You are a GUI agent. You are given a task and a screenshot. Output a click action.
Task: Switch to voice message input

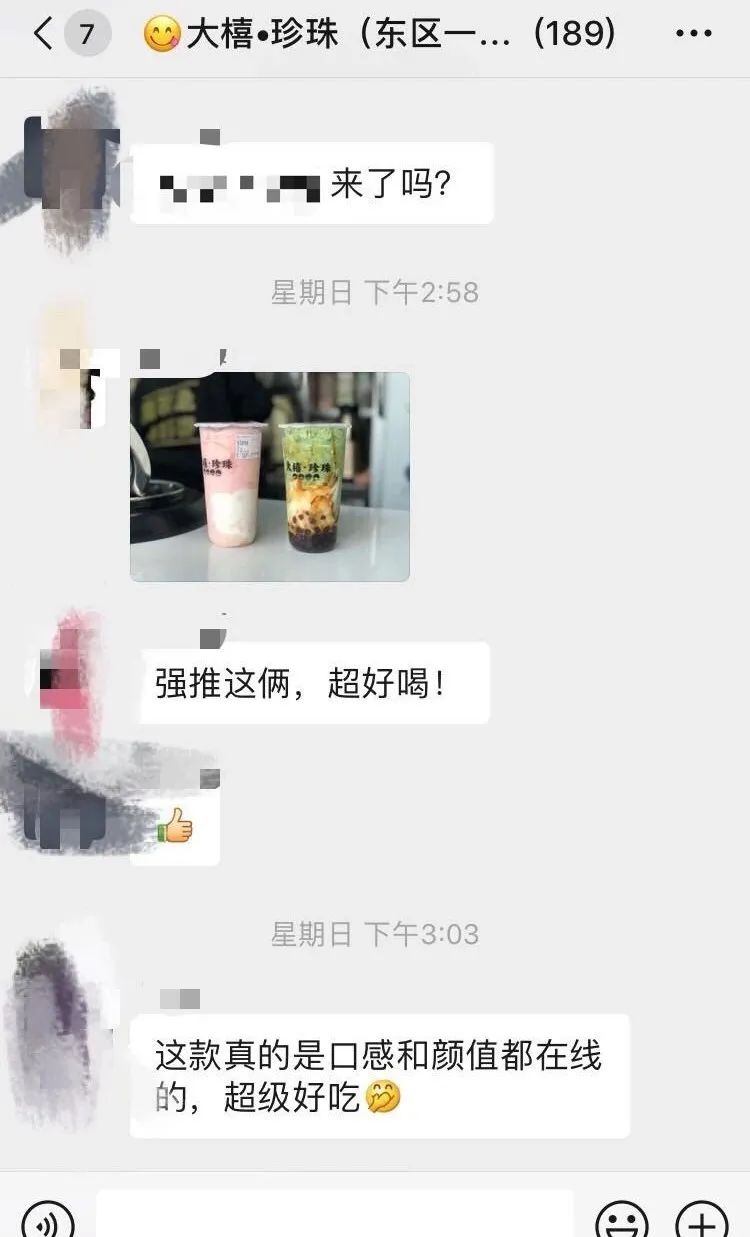[x=48, y=1220]
